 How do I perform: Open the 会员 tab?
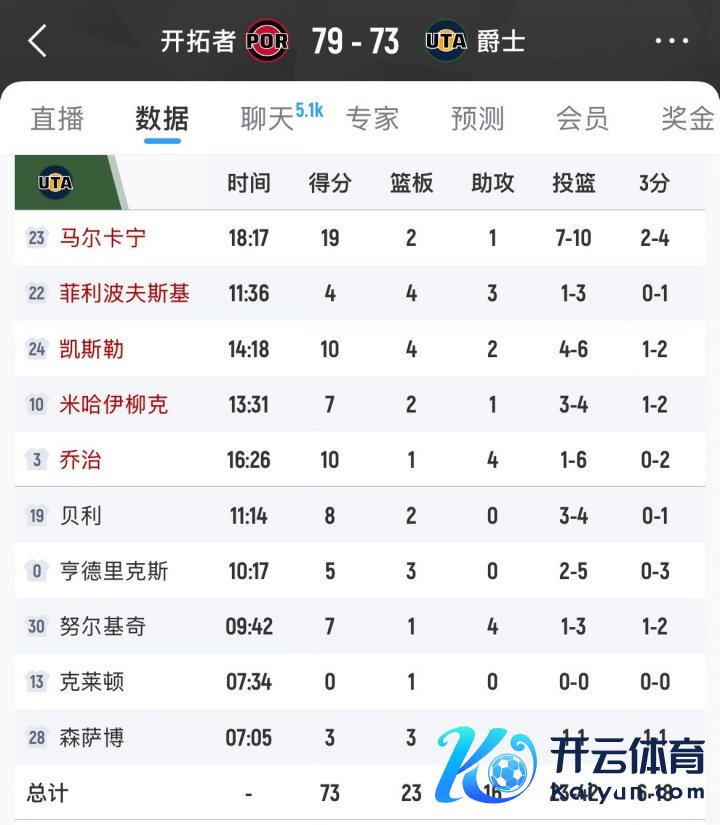(x=582, y=118)
